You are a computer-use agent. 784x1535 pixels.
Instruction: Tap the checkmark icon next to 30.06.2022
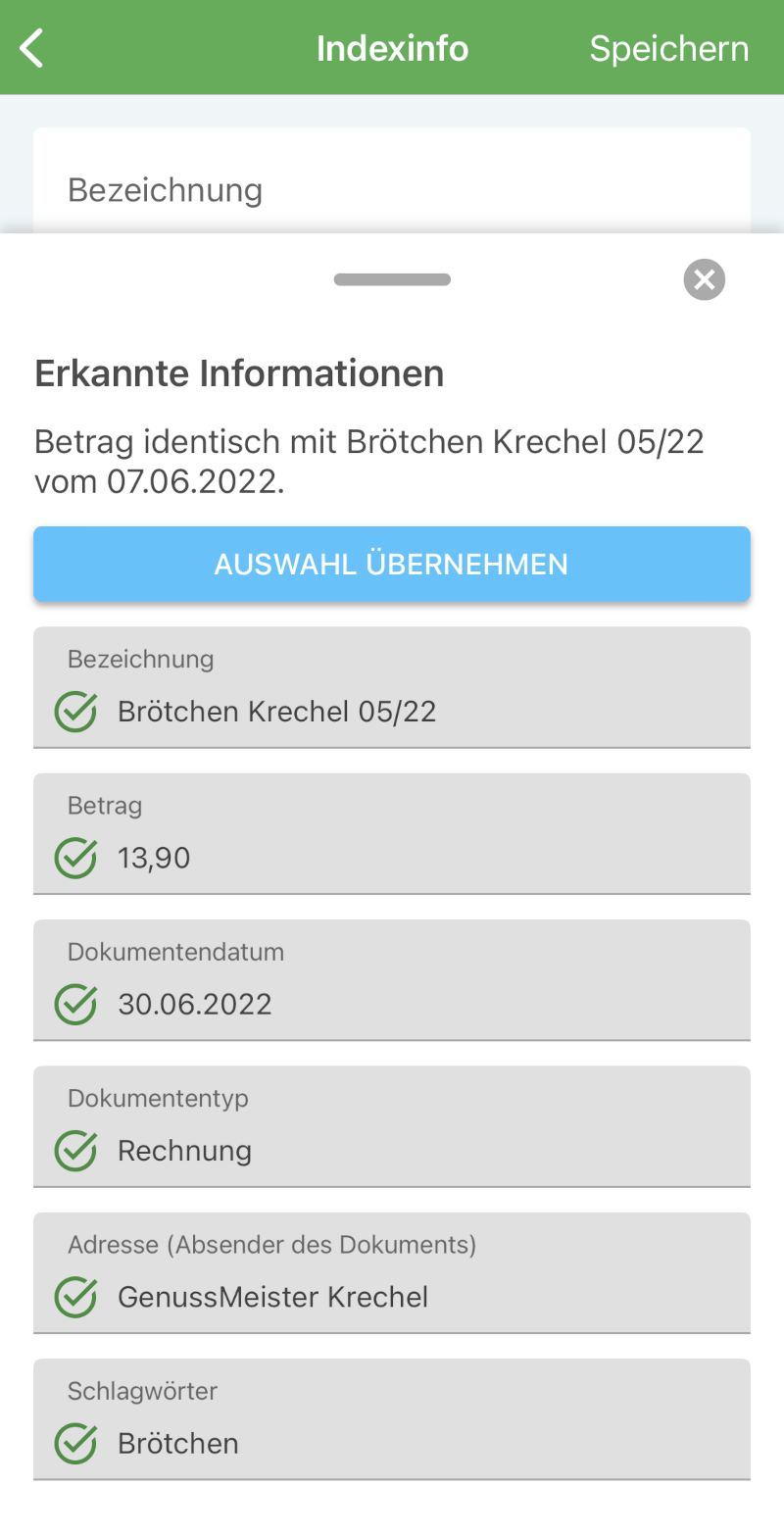click(x=75, y=1004)
